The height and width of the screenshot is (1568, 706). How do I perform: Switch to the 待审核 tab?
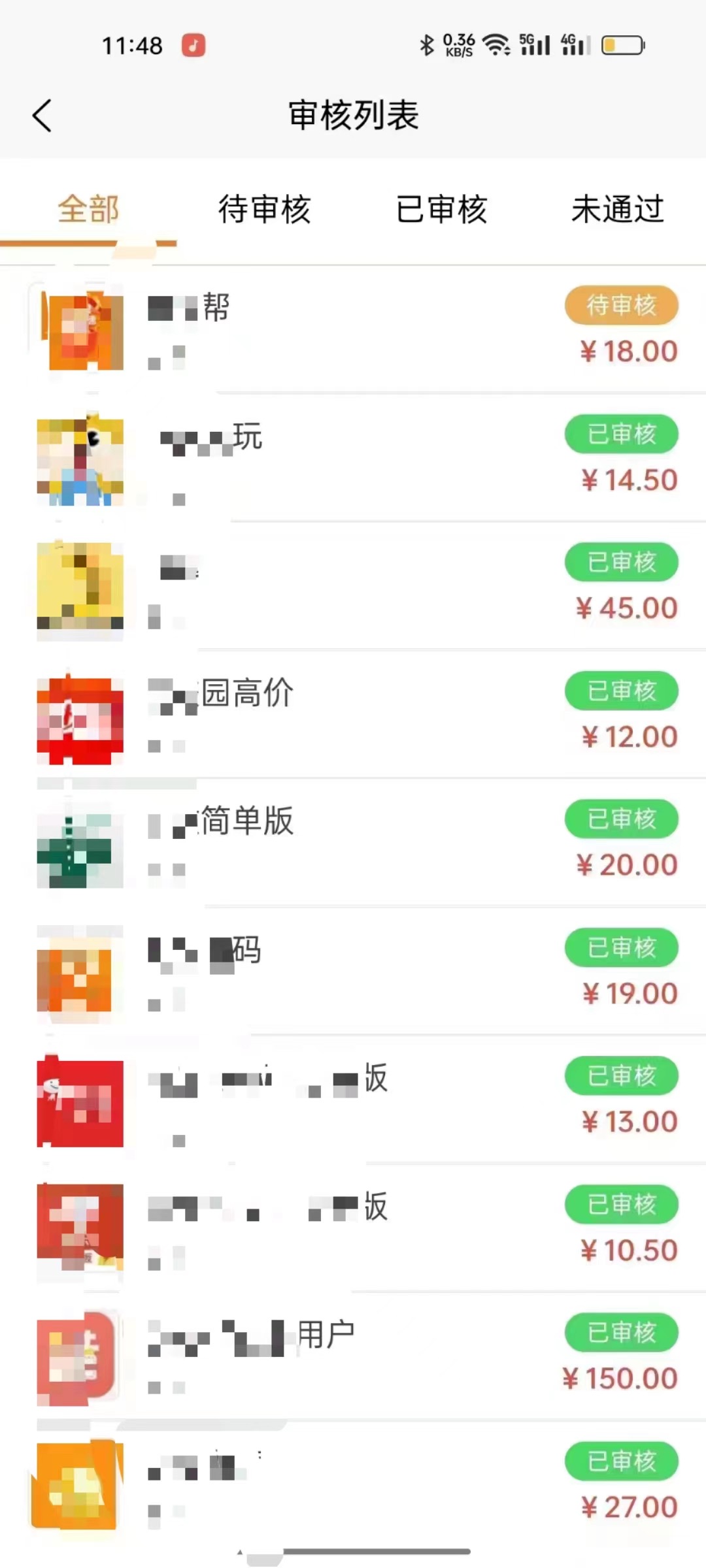coord(265,210)
